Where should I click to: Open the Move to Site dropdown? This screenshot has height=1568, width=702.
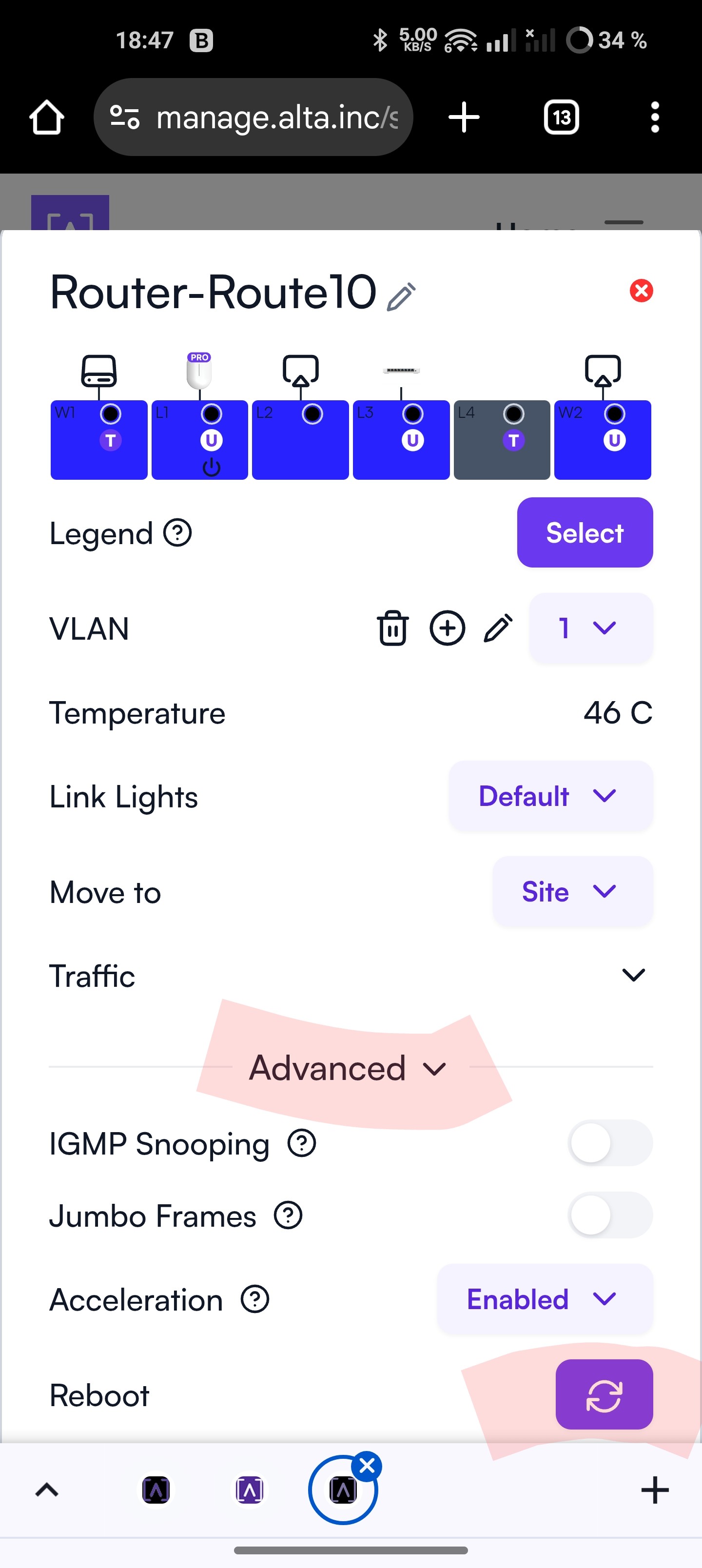pyautogui.click(x=573, y=892)
